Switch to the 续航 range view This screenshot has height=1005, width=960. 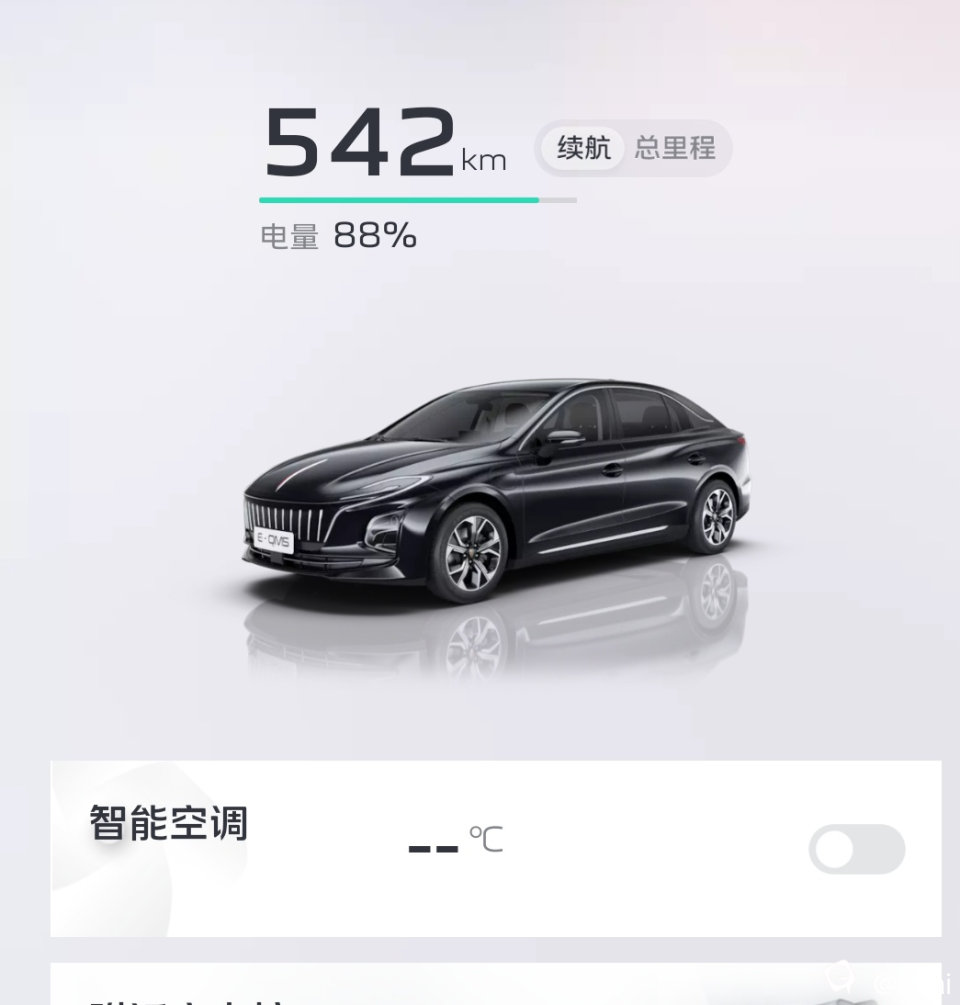pyautogui.click(x=584, y=149)
